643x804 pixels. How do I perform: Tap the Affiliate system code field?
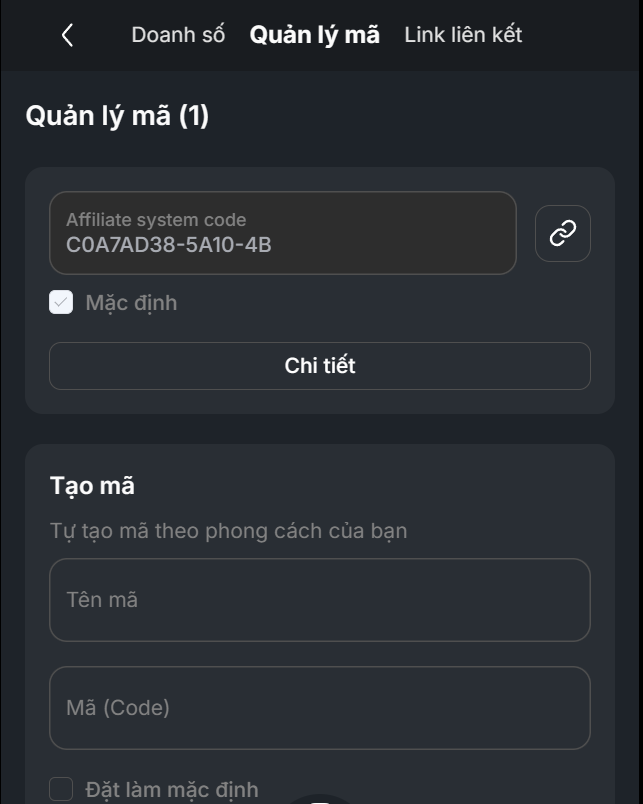pyautogui.click(x=282, y=233)
